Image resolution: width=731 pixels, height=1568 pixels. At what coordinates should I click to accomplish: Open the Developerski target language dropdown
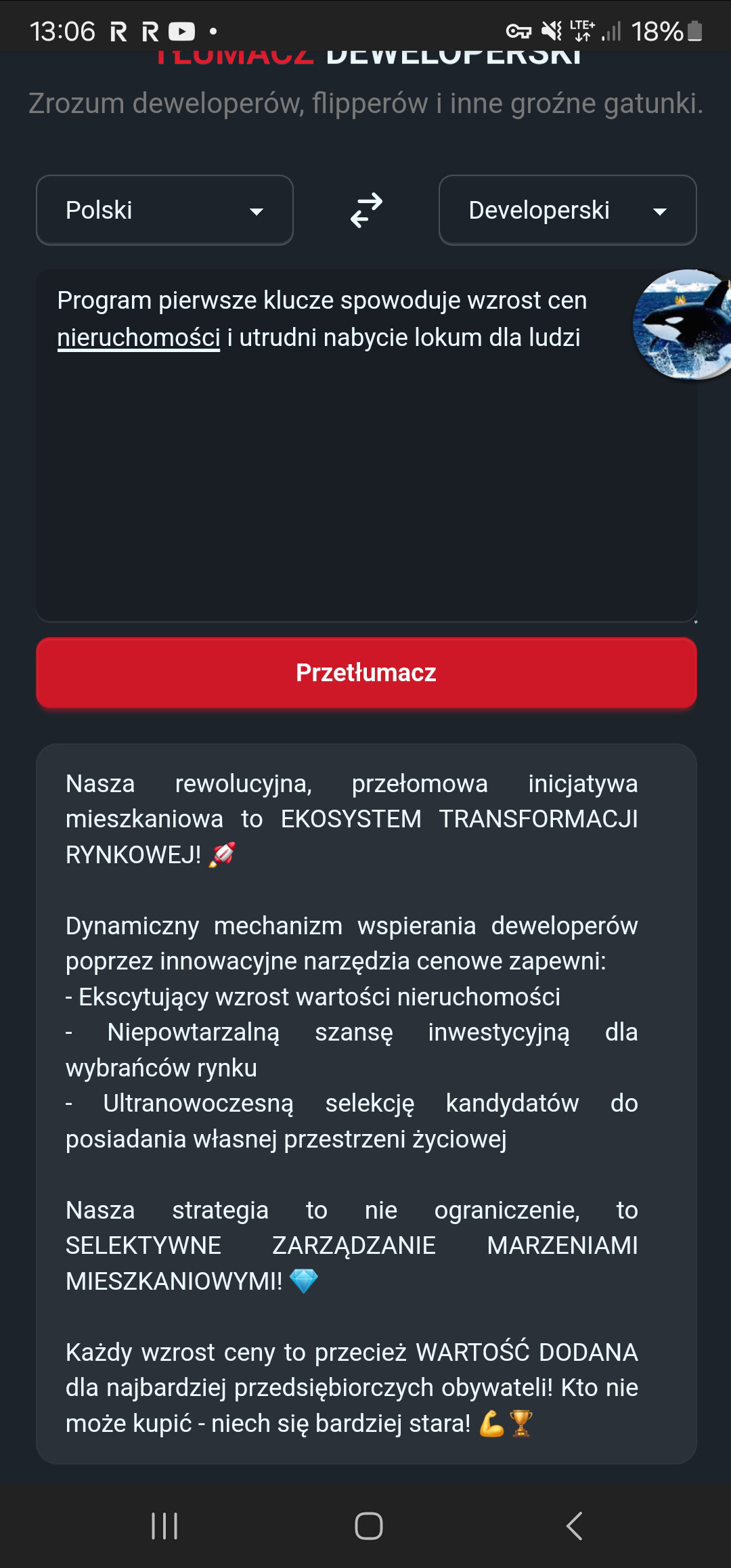(x=567, y=211)
